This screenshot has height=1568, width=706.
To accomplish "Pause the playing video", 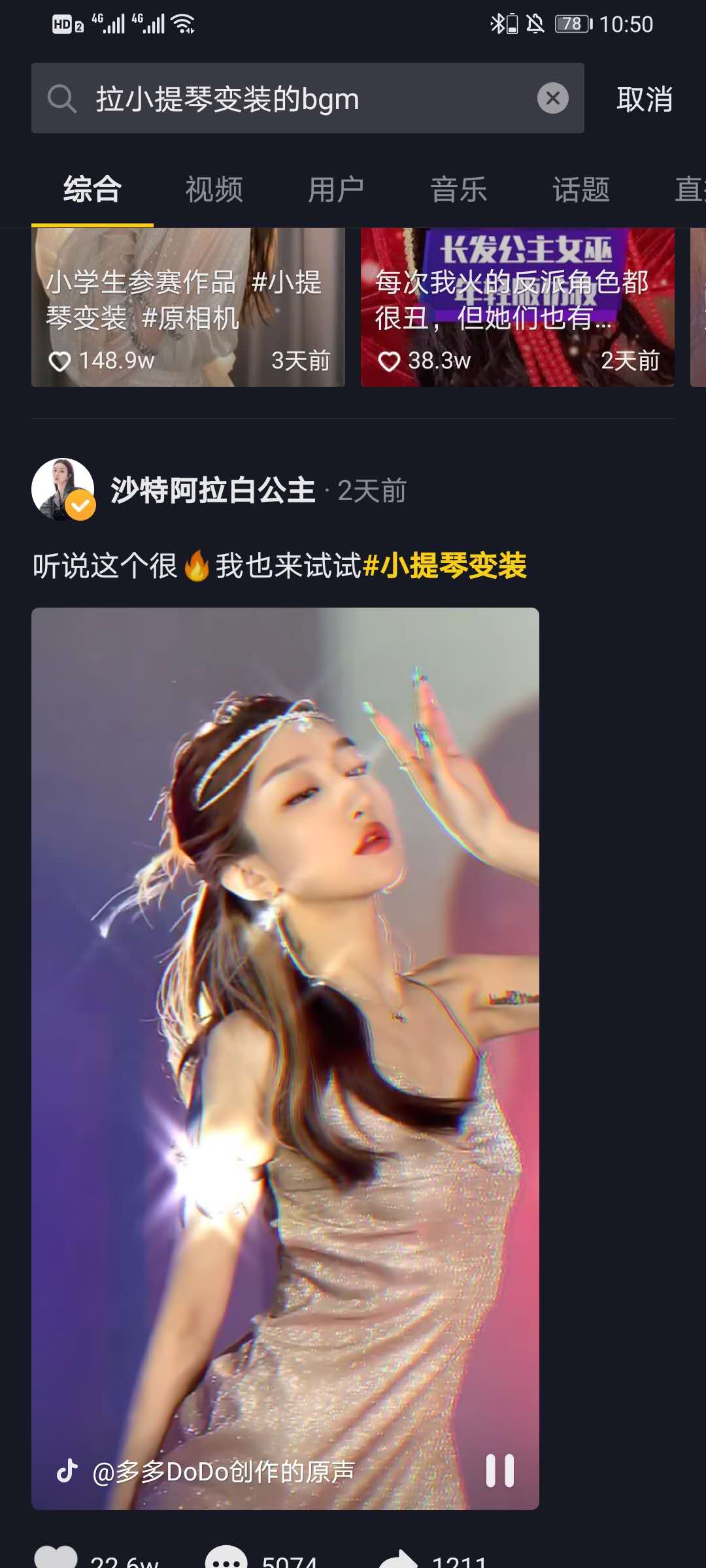I will coord(500,1471).
